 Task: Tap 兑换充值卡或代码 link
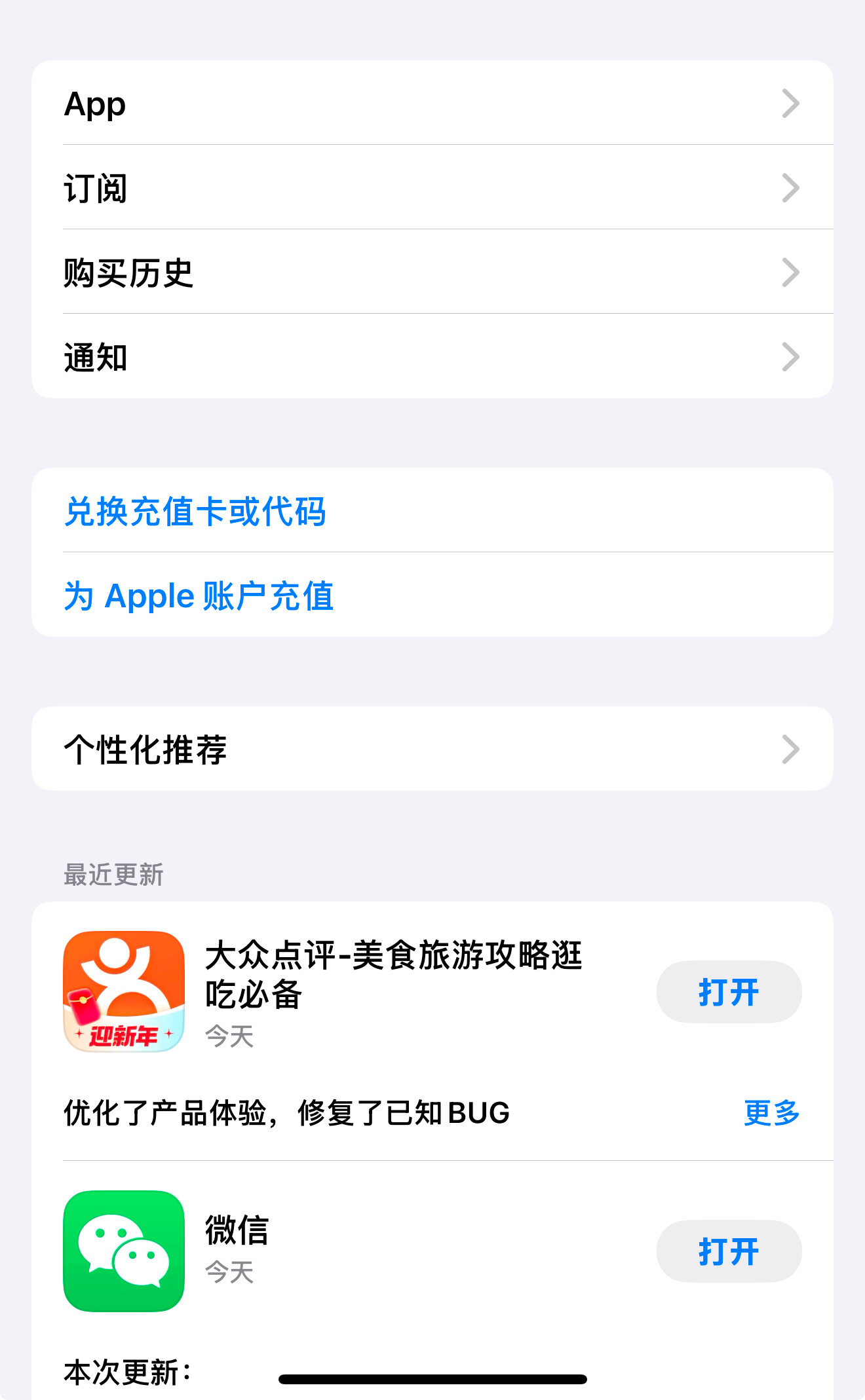(x=195, y=511)
